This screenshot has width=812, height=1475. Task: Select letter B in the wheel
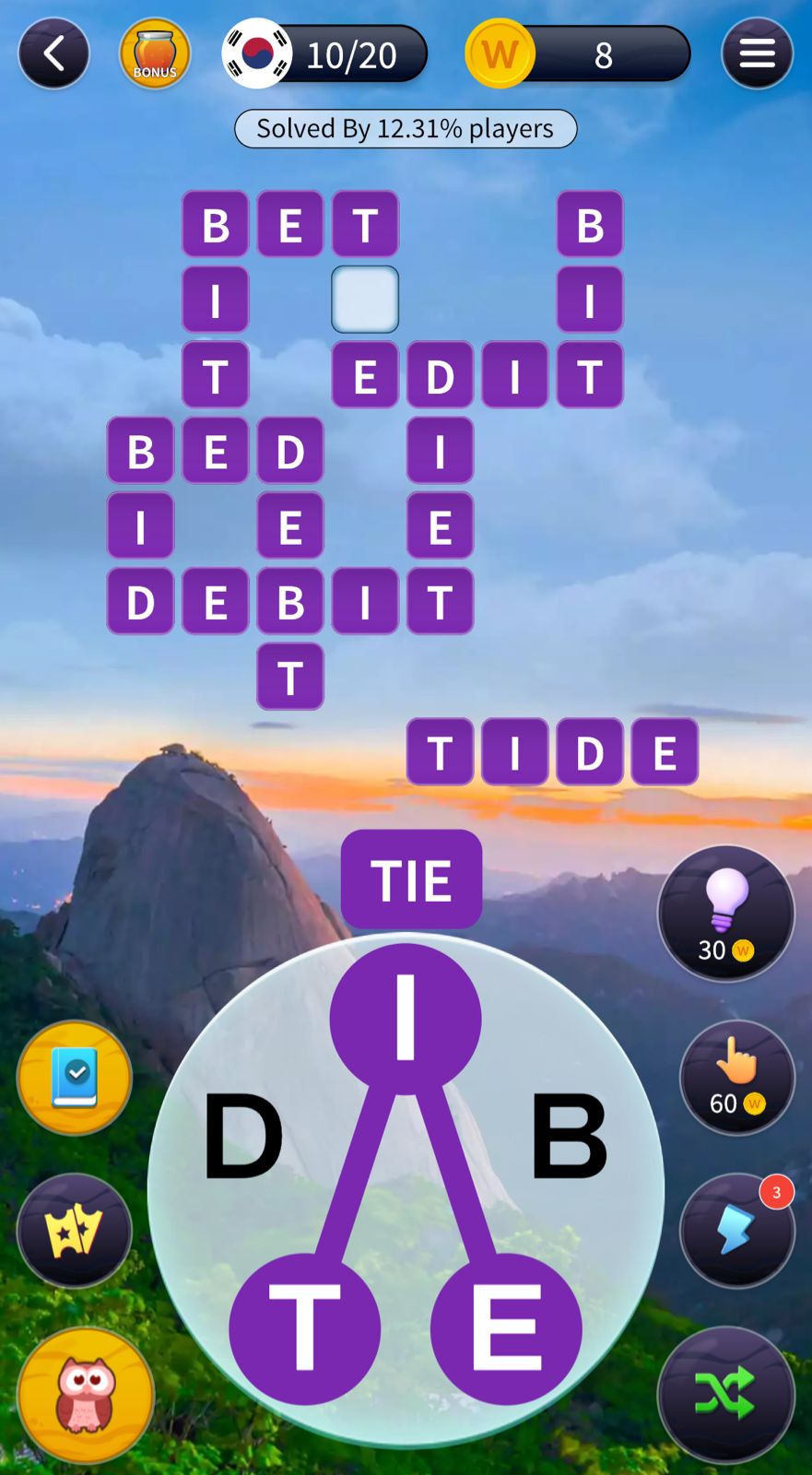click(x=569, y=1136)
